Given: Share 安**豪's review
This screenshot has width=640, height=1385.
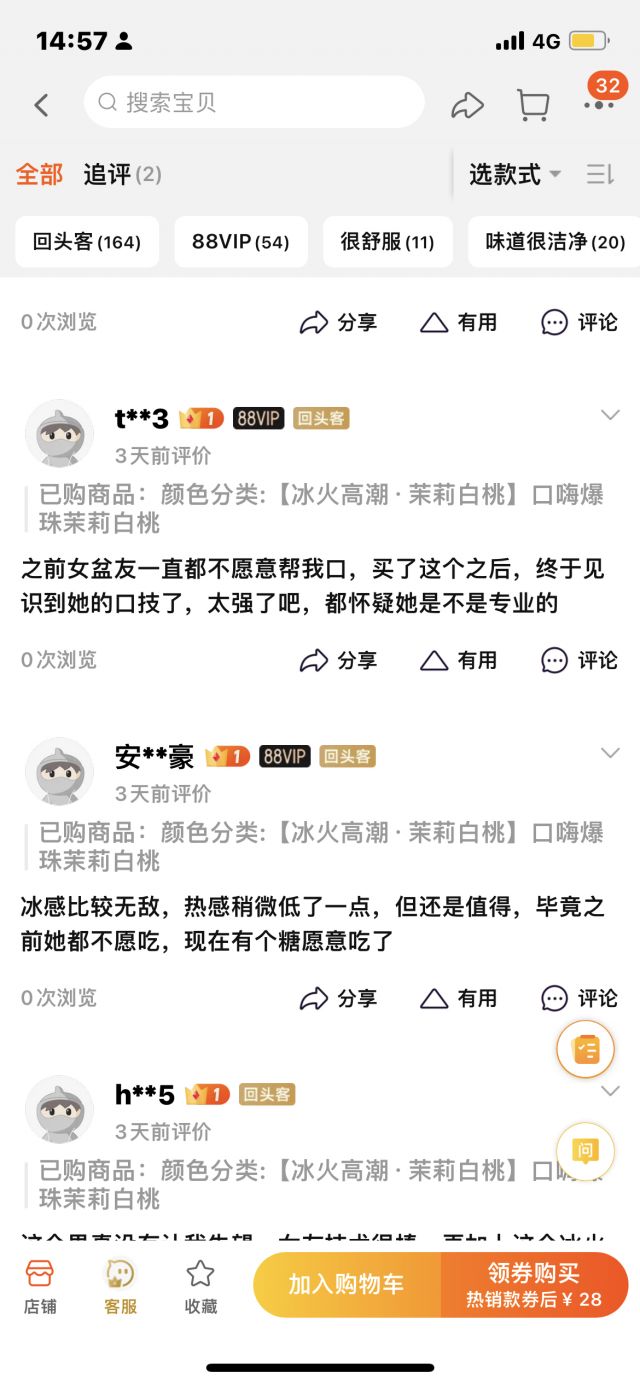Looking at the screenshot, I should [x=338, y=998].
